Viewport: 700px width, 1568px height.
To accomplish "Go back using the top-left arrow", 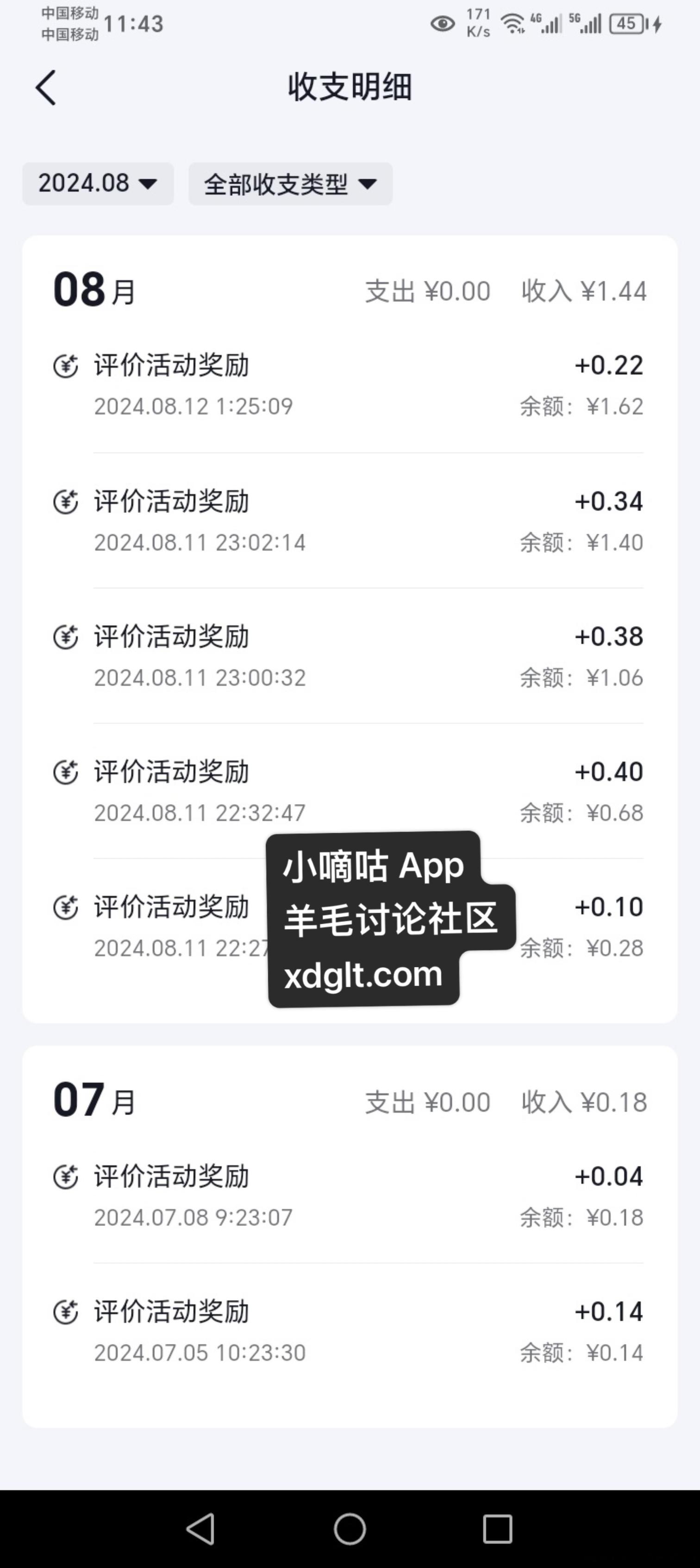I will [46, 88].
